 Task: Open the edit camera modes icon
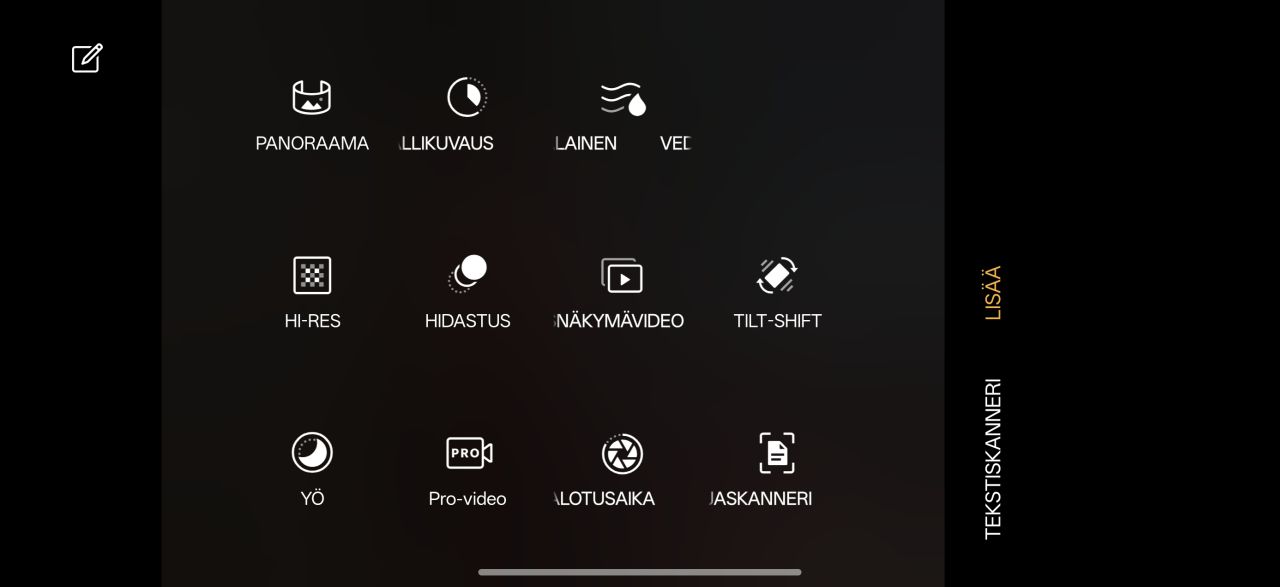point(87,58)
